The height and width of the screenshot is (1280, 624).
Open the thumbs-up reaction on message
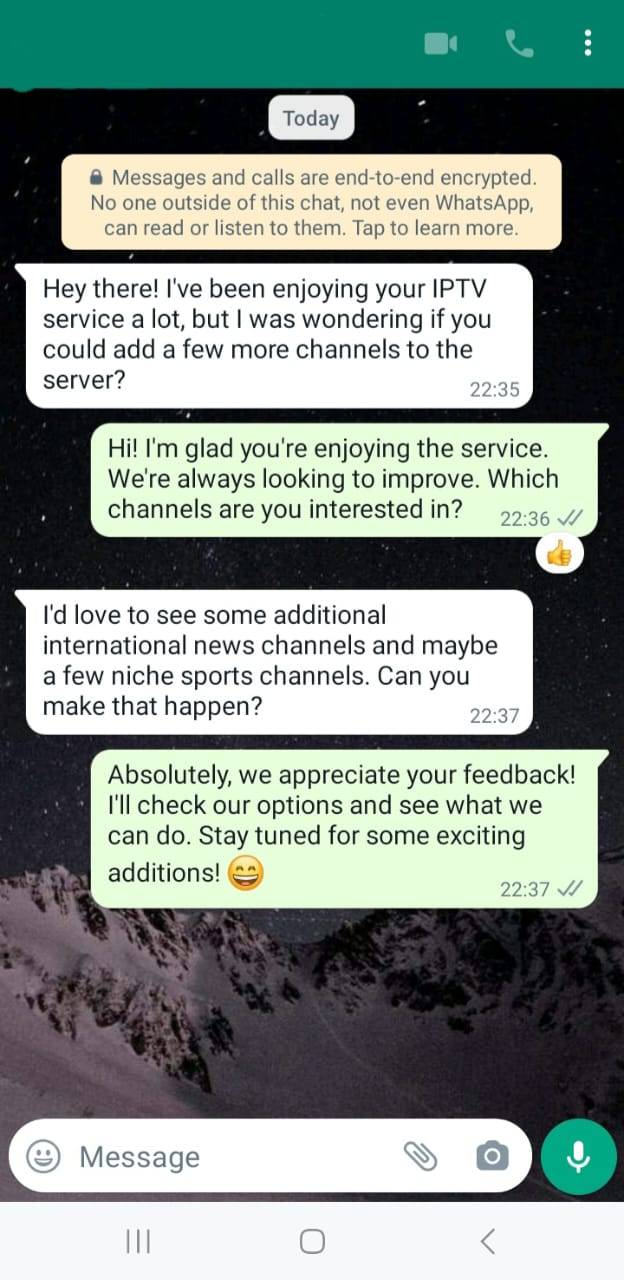coord(560,555)
